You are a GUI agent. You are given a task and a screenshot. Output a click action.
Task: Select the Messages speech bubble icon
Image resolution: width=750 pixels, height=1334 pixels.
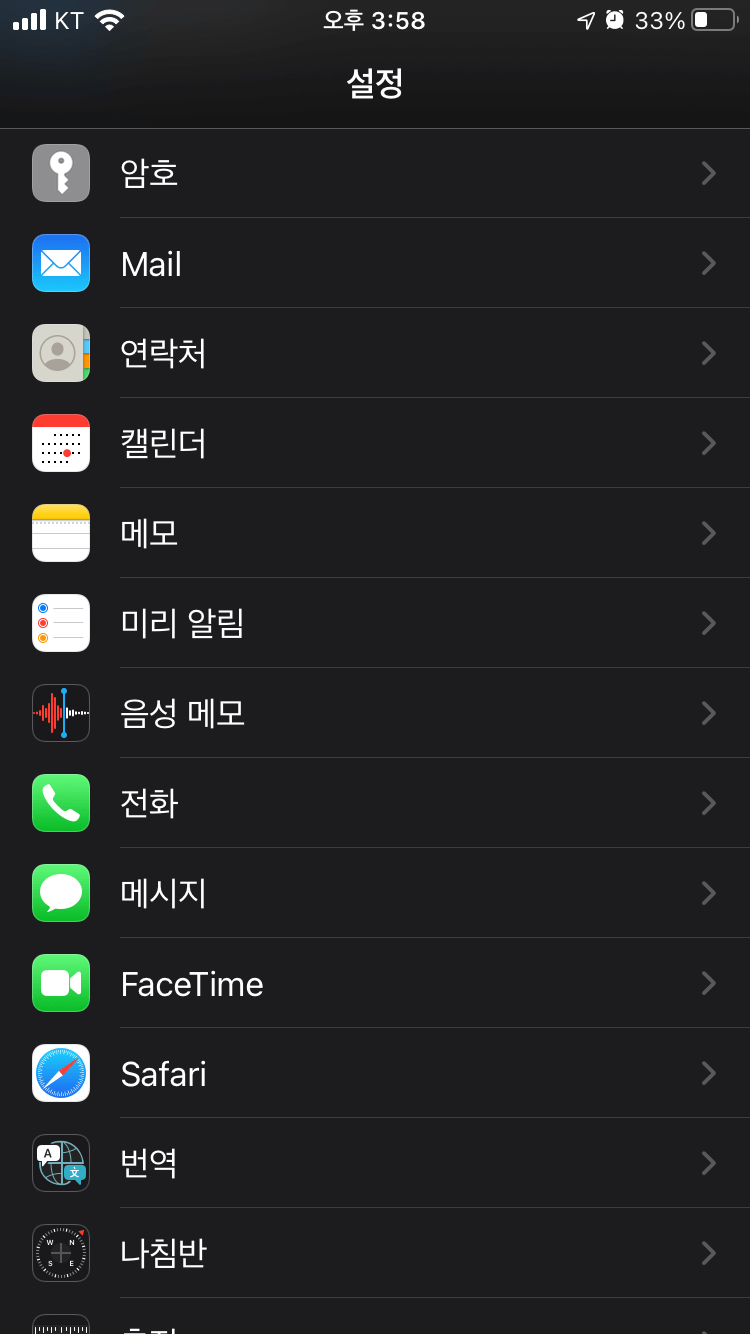(x=60, y=893)
